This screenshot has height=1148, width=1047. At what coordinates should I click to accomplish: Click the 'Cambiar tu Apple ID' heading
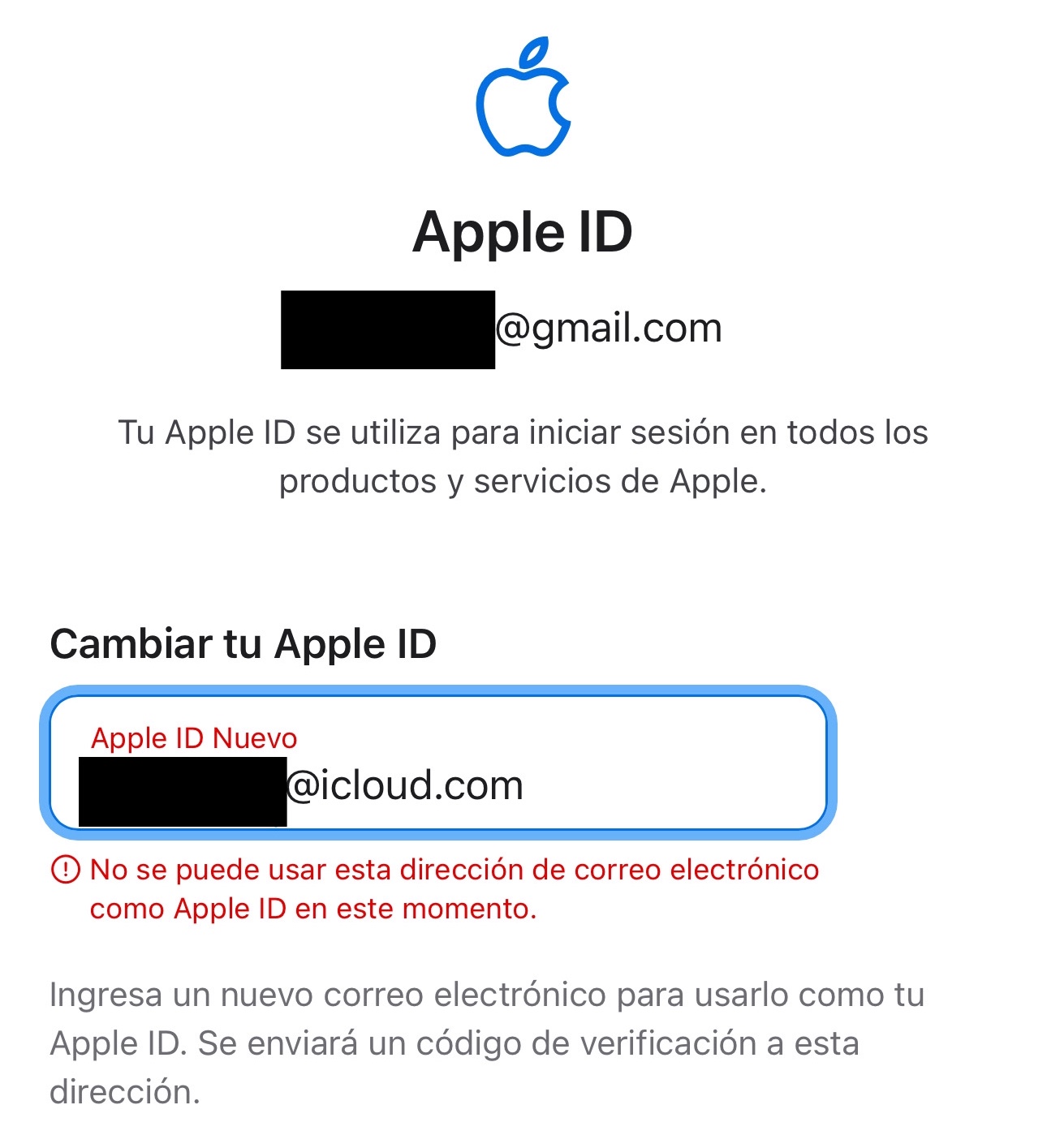click(x=243, y=643)
